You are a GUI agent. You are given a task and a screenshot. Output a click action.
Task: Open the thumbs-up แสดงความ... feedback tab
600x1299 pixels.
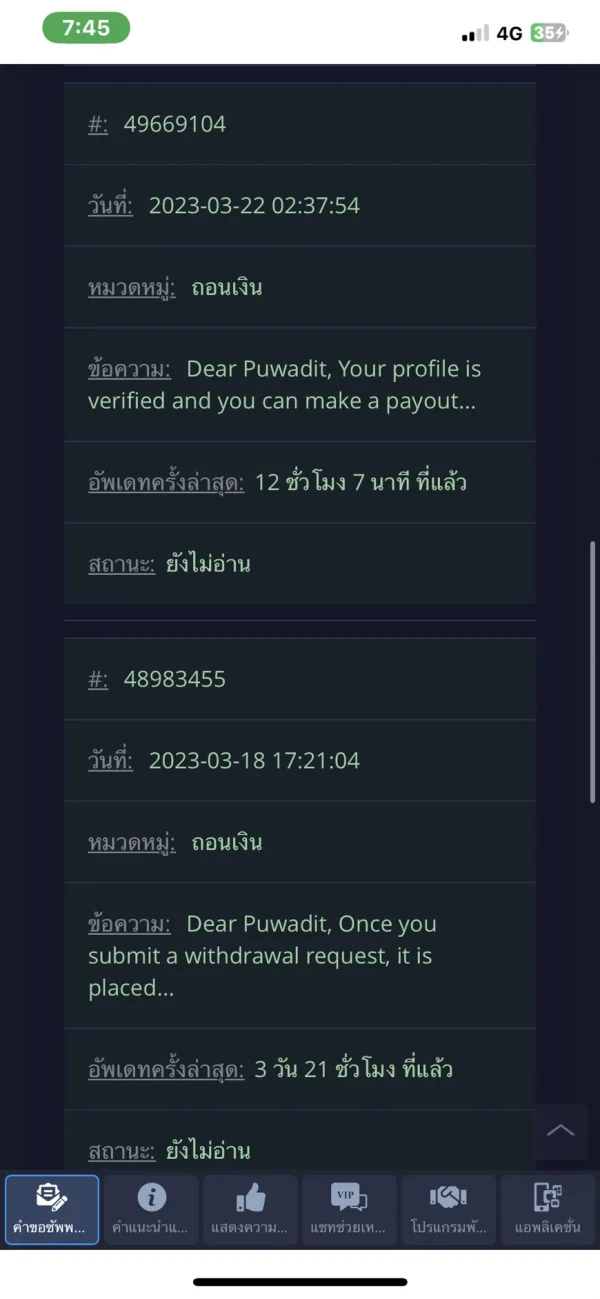(x=250, y=1210)
